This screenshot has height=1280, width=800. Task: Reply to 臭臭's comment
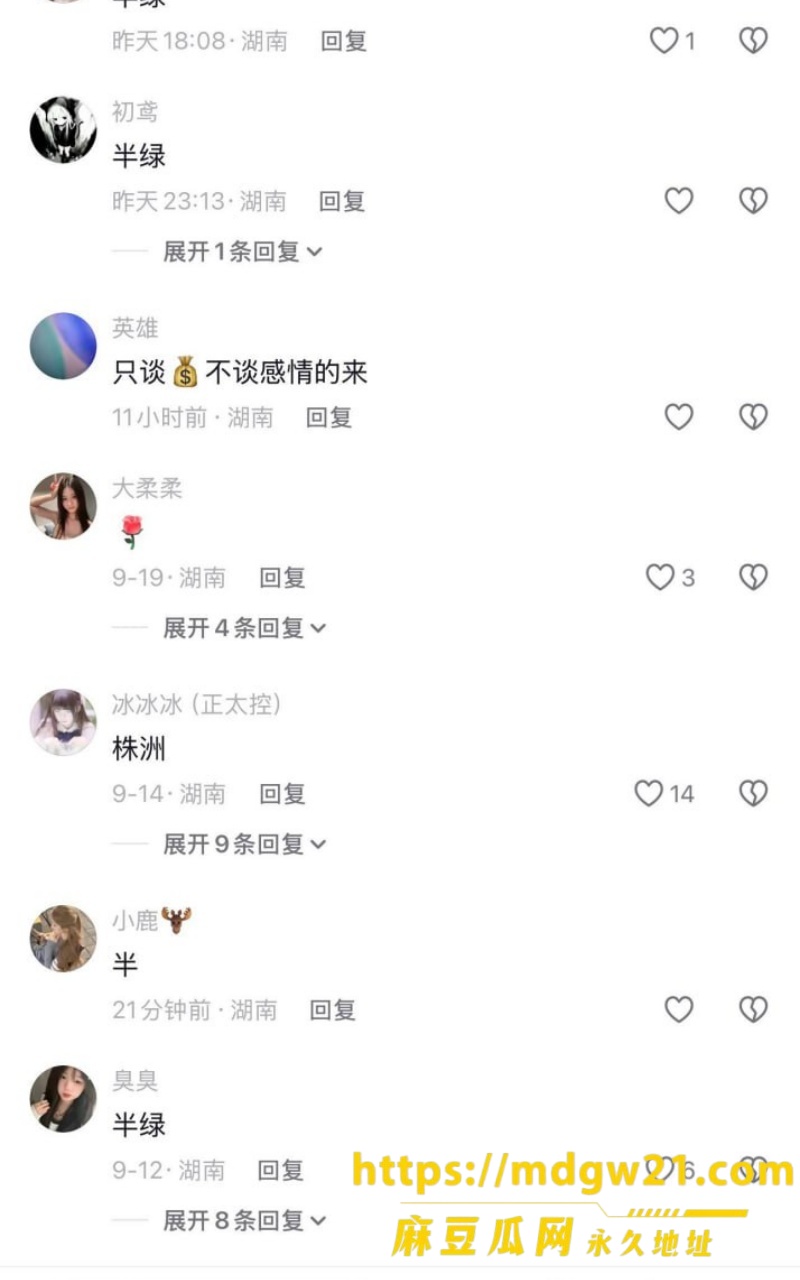[x=281, y=1170]
